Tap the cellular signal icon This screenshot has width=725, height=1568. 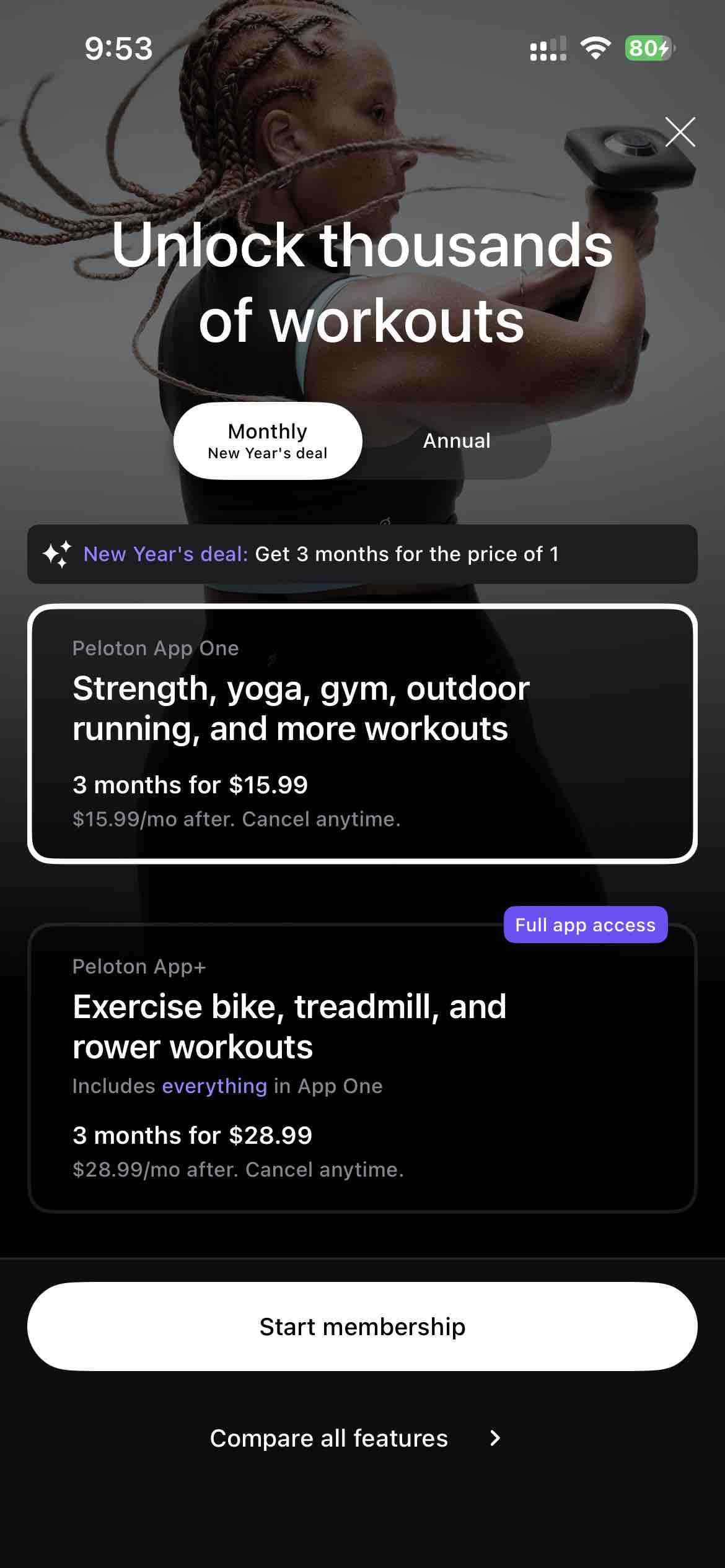pyautogui.click(x=548, y=50)
